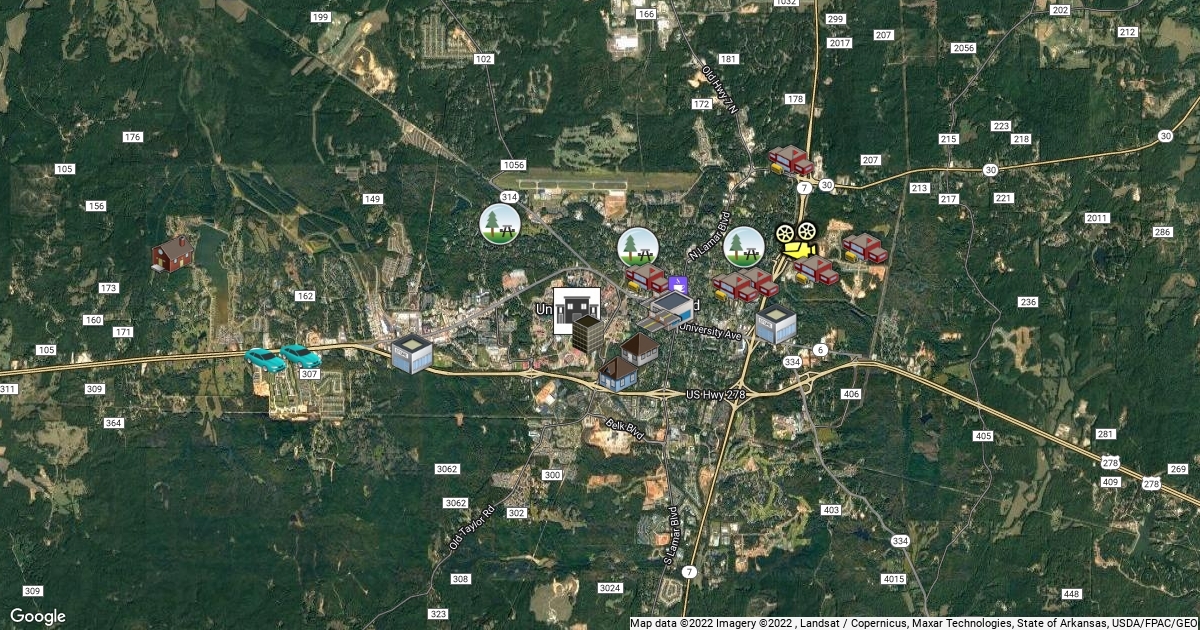Open the movie projector marker
This screenshot has width=1200, height=630.
click(797, 239)
